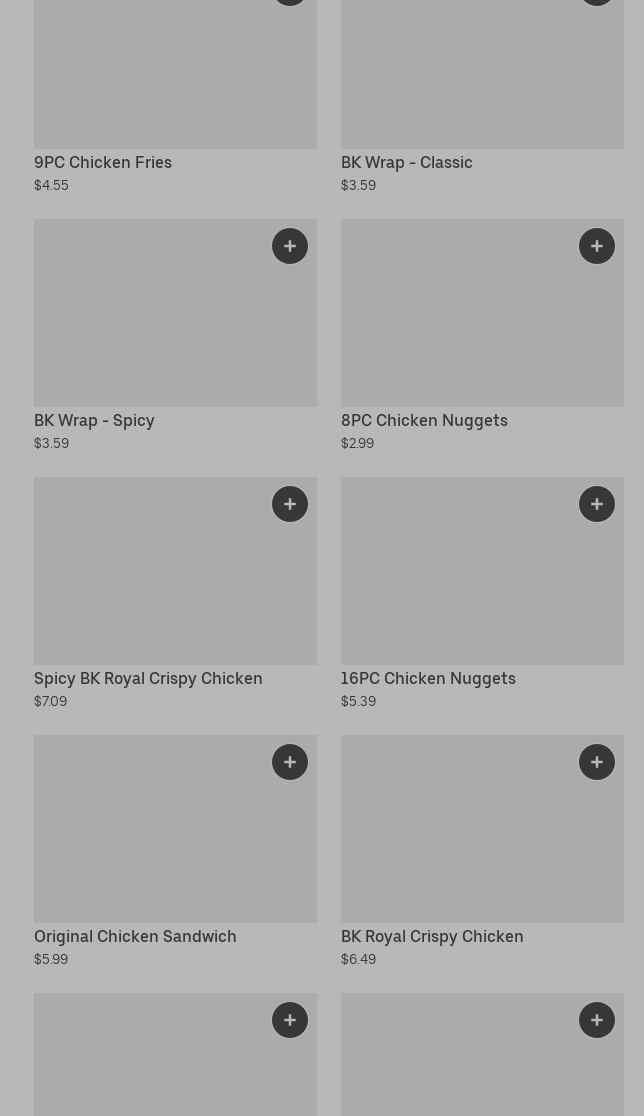
Task: Add 16PC Chicken Nuggets to order
Action: (597, 504)
